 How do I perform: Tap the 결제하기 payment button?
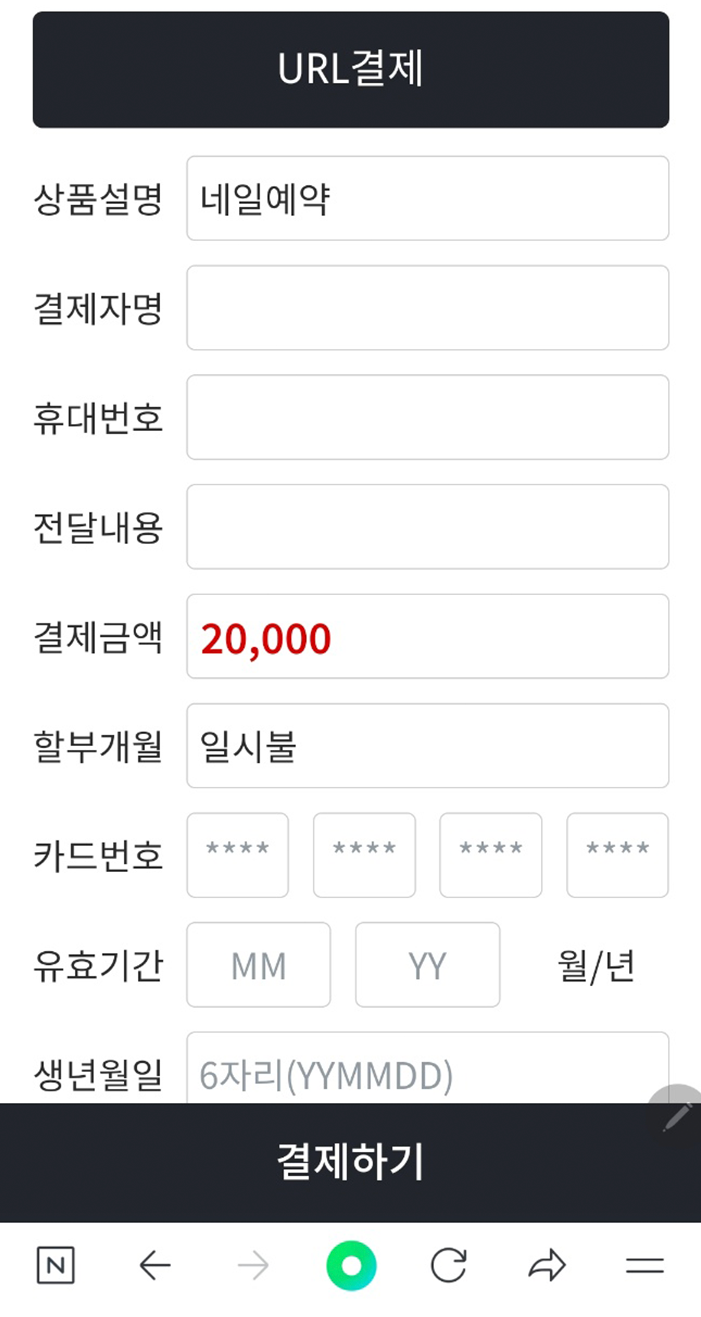[350, 1162]
